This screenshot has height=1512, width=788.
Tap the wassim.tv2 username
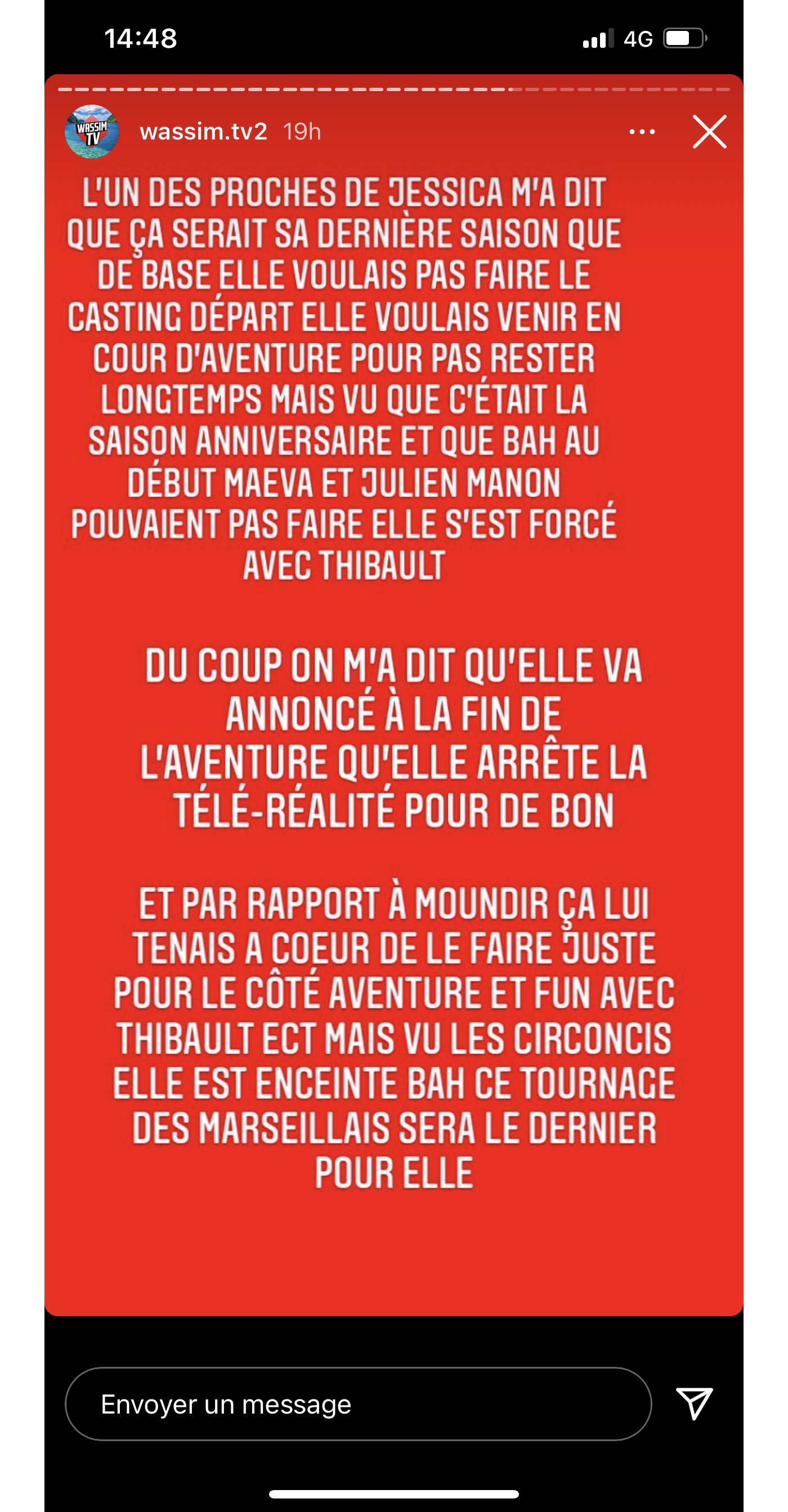[x=203, y=132]
